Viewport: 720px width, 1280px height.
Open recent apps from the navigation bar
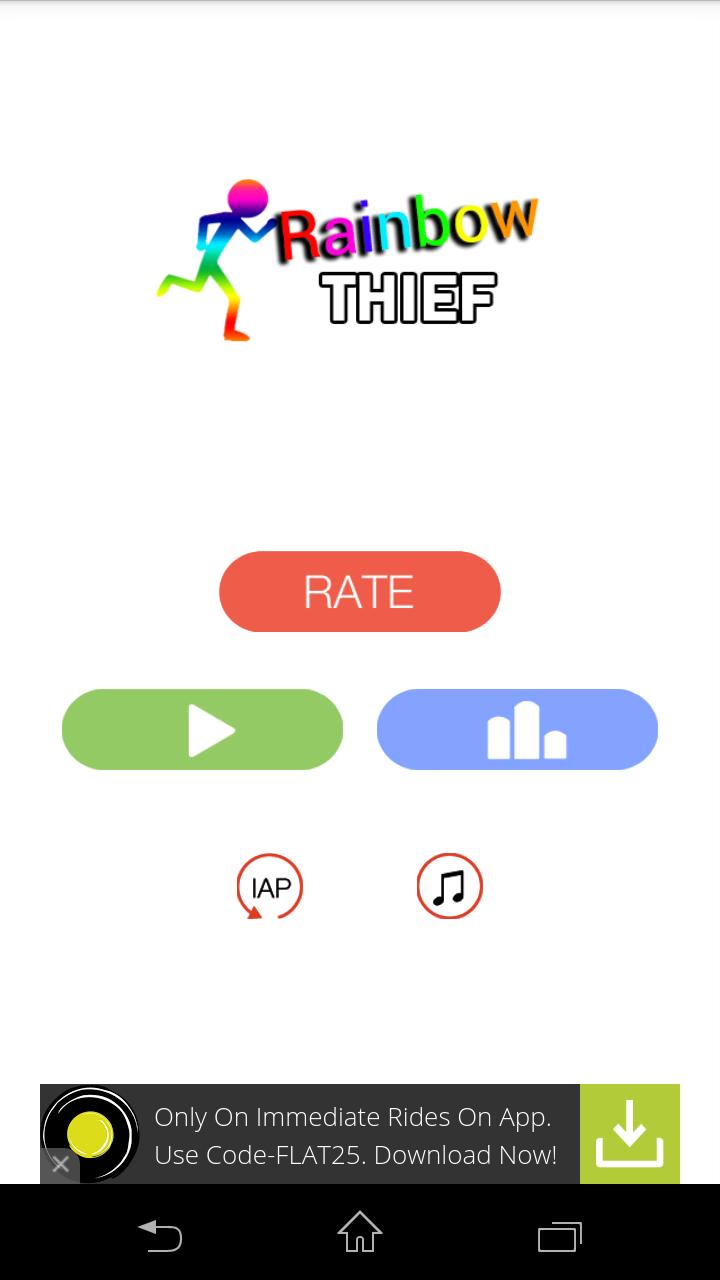tap(559, 1235)
